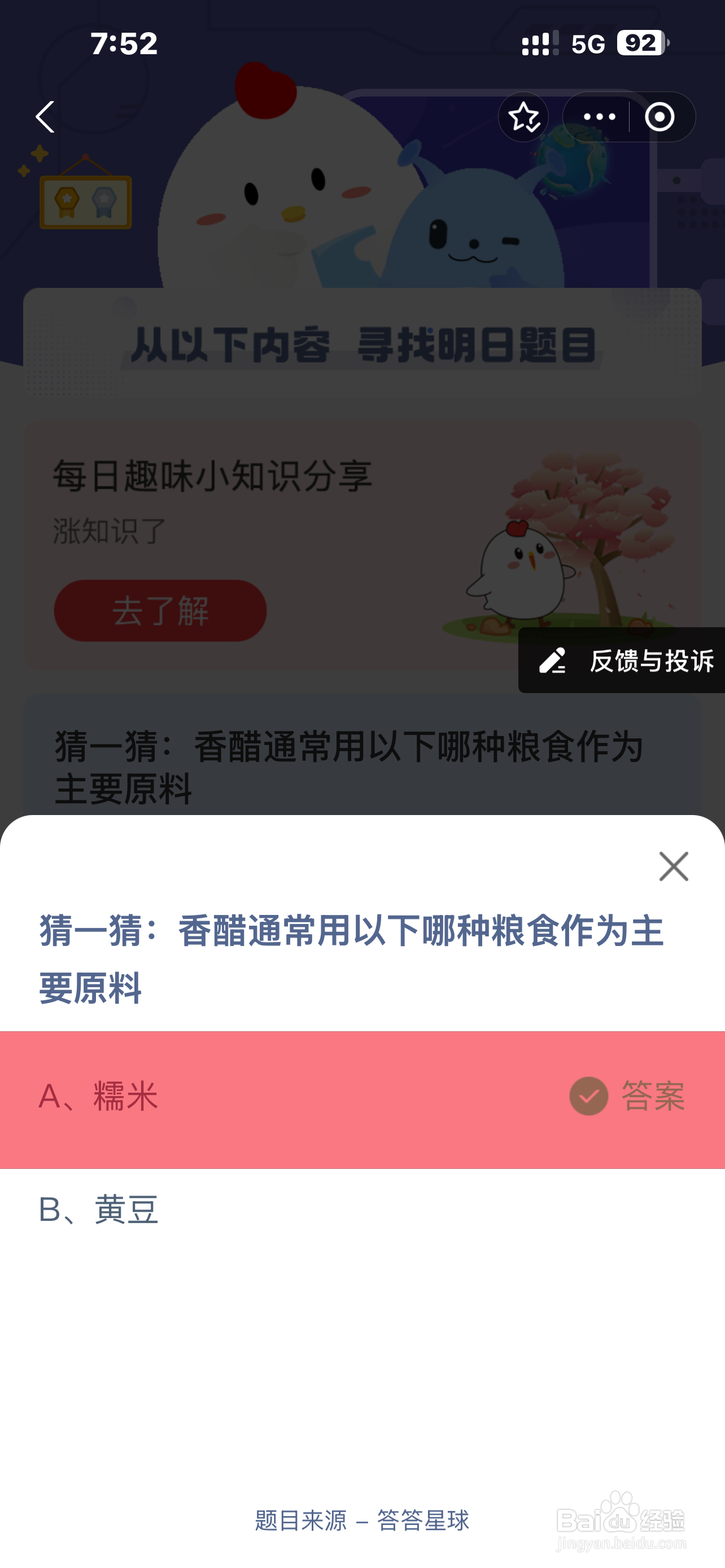Tap the 每日趣味小知识分享 card title
Viewport: 725px width, 1568px height.
(213, 476)
